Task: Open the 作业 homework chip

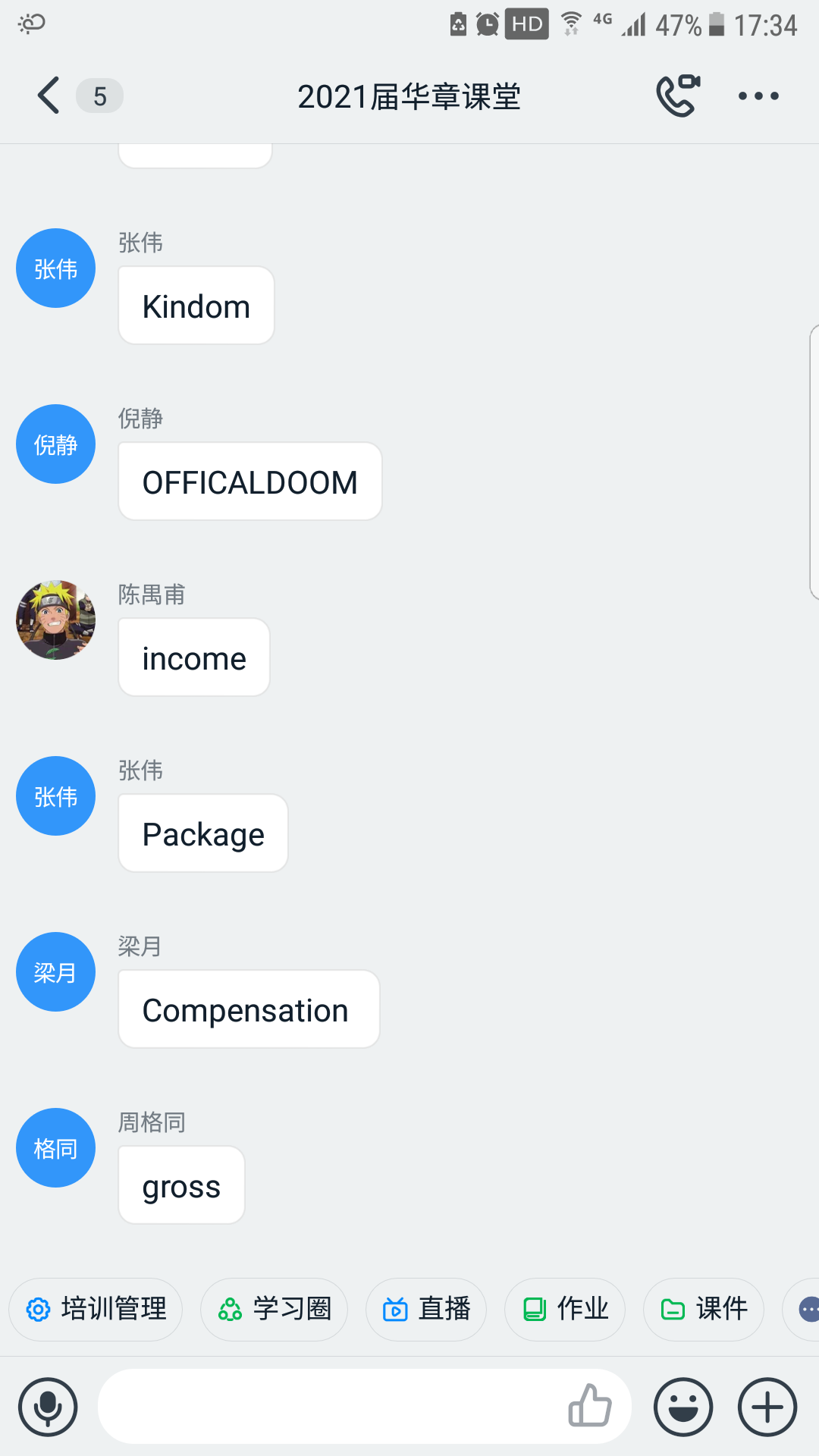Action: tap(565, 1309)
